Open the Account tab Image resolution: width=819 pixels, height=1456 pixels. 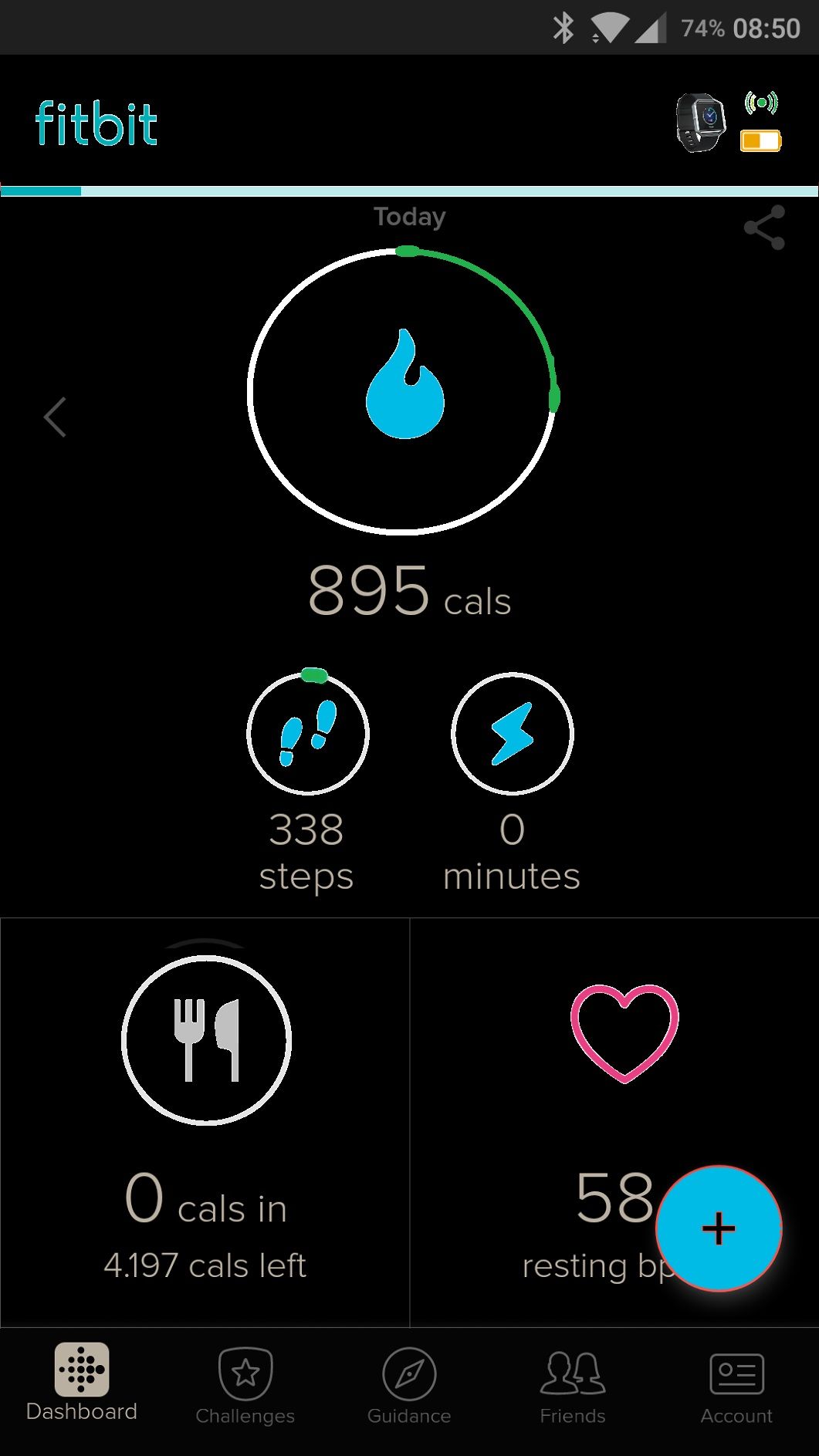[x=736, y=1386]
